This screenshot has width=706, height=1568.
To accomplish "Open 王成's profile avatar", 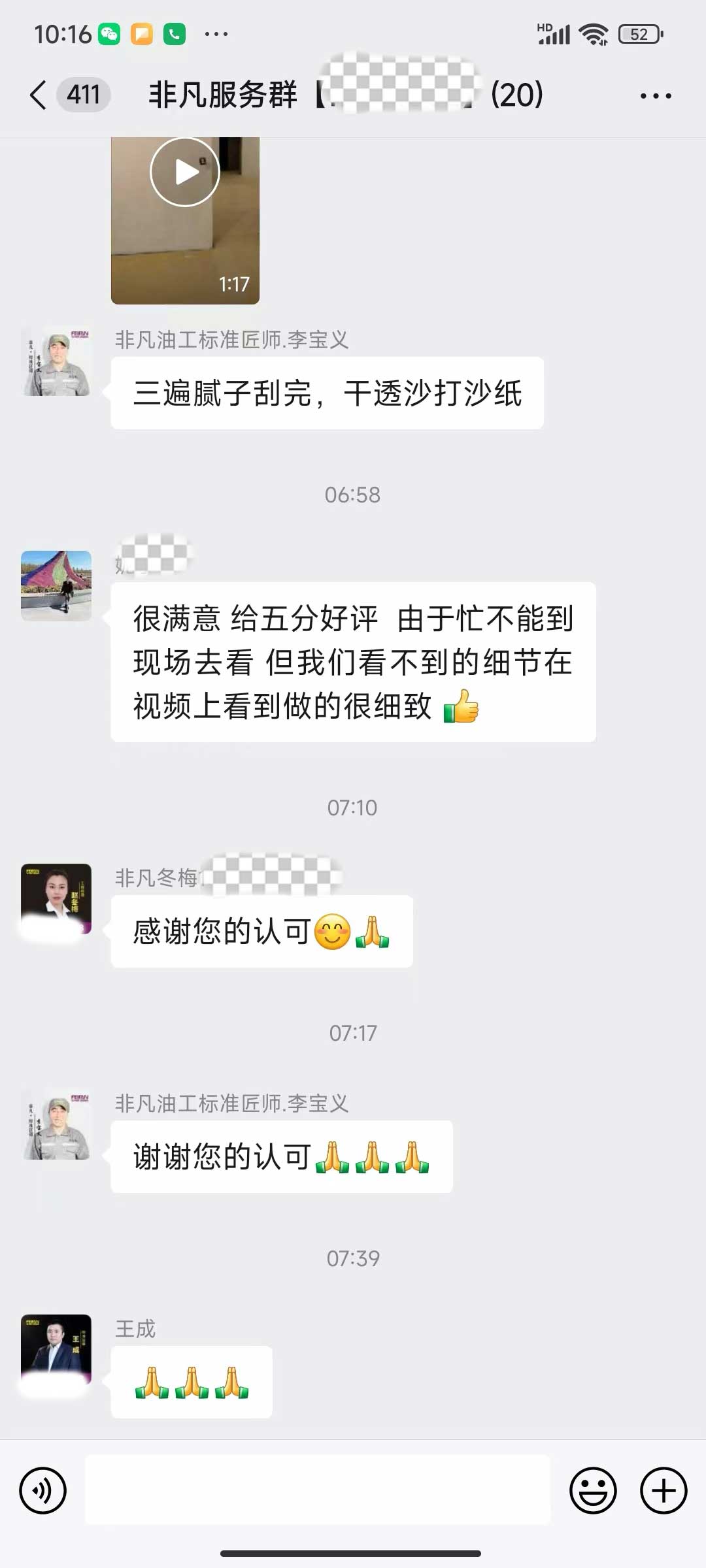I will pos(56,1348).
